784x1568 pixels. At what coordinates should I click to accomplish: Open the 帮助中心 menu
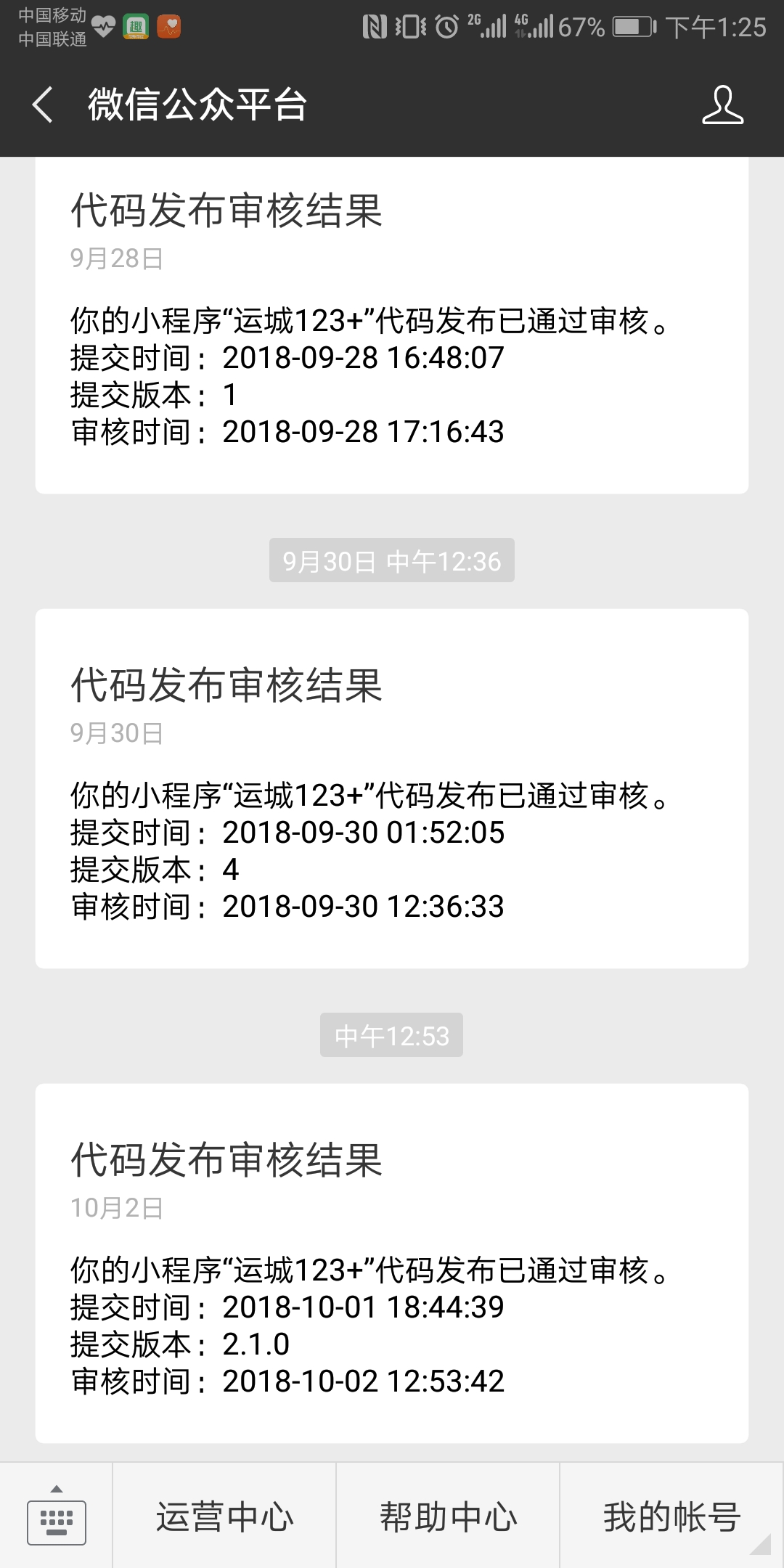(x=448, y=1516)
